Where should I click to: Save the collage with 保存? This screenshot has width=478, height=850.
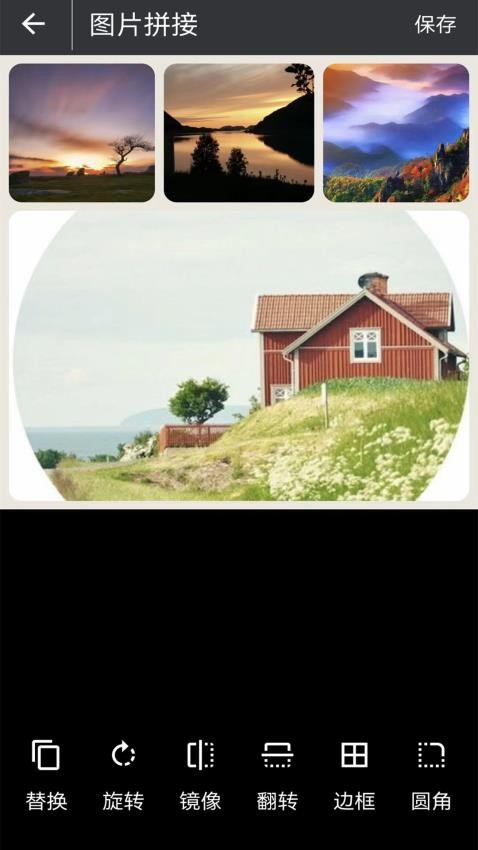pyautogui.click(x=435, y=24)
